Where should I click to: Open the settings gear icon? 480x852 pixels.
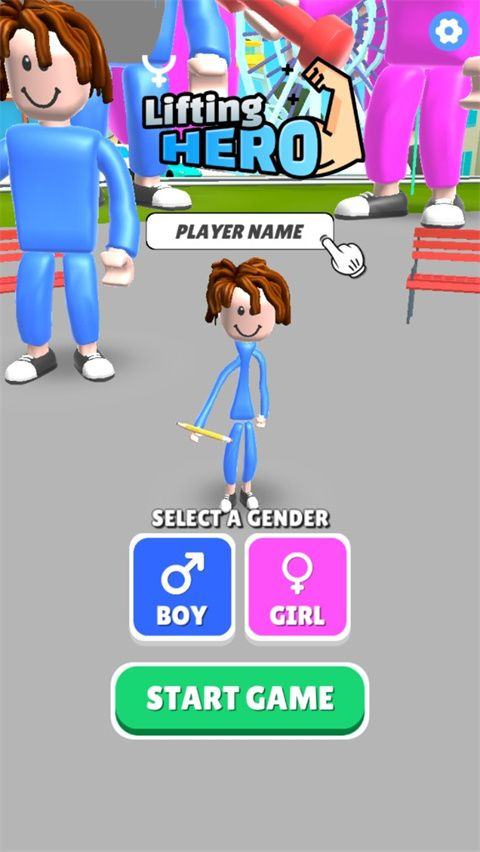[x=448, y=31]
